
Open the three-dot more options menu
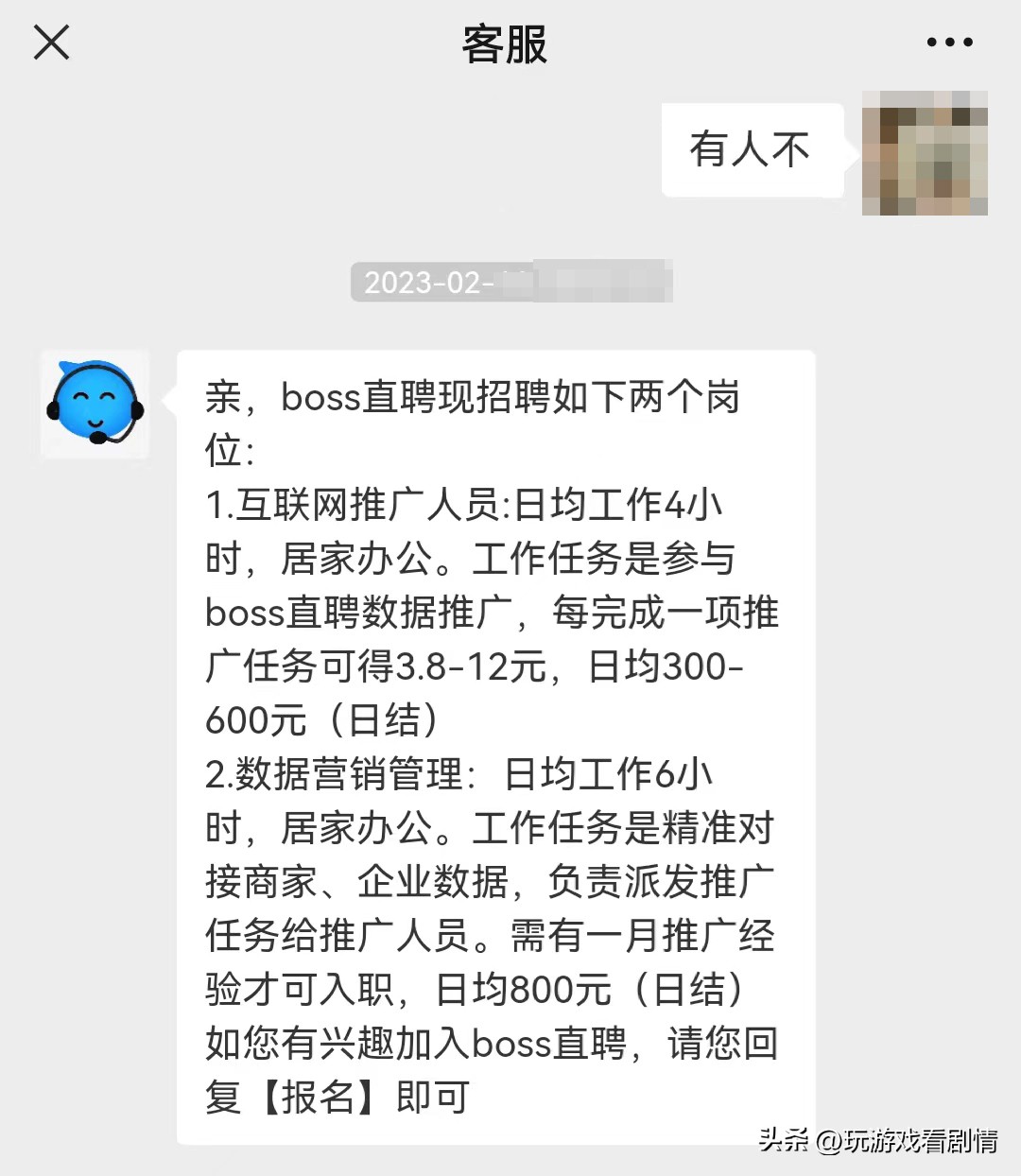tap(948, 42)
